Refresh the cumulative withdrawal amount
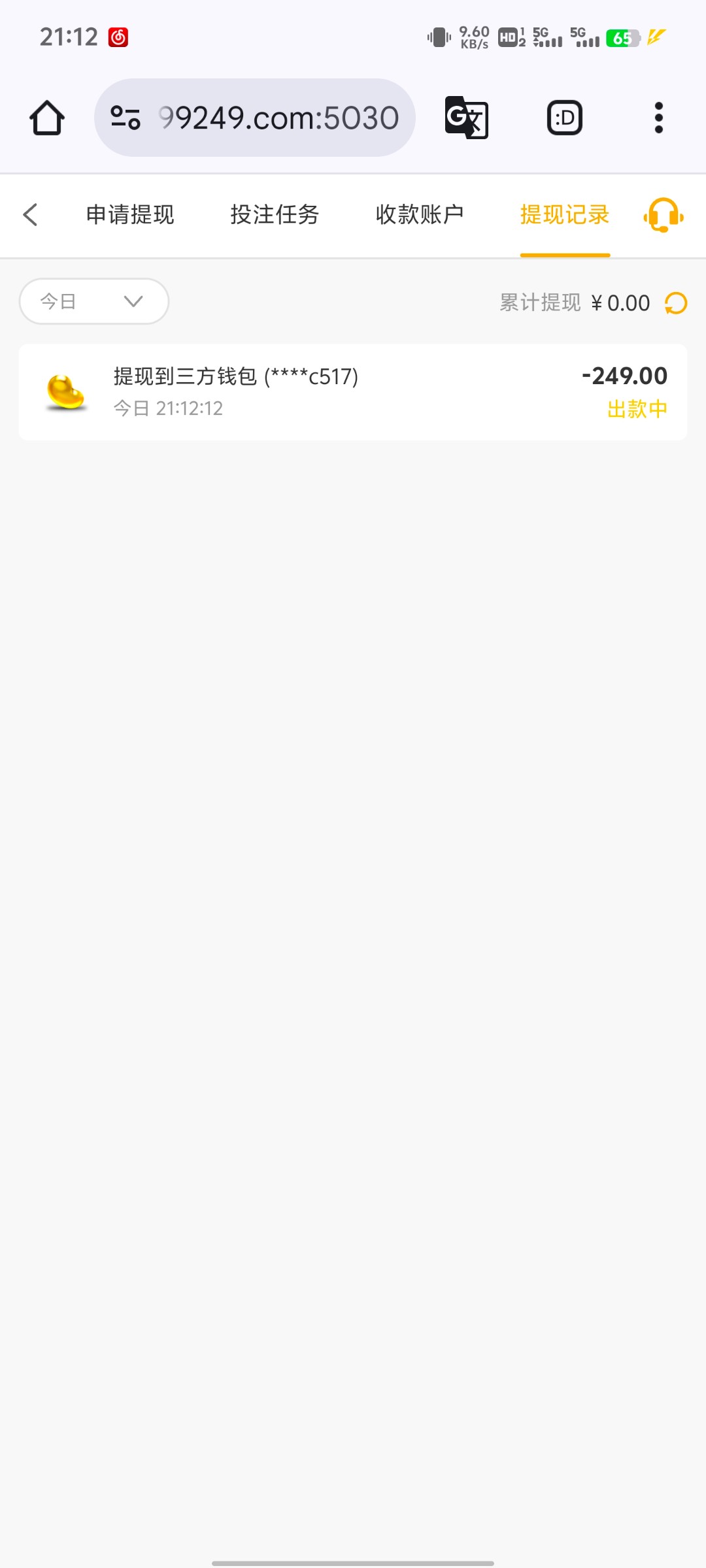The width and height of the screenshot is (706, 1568). [676, 303]
